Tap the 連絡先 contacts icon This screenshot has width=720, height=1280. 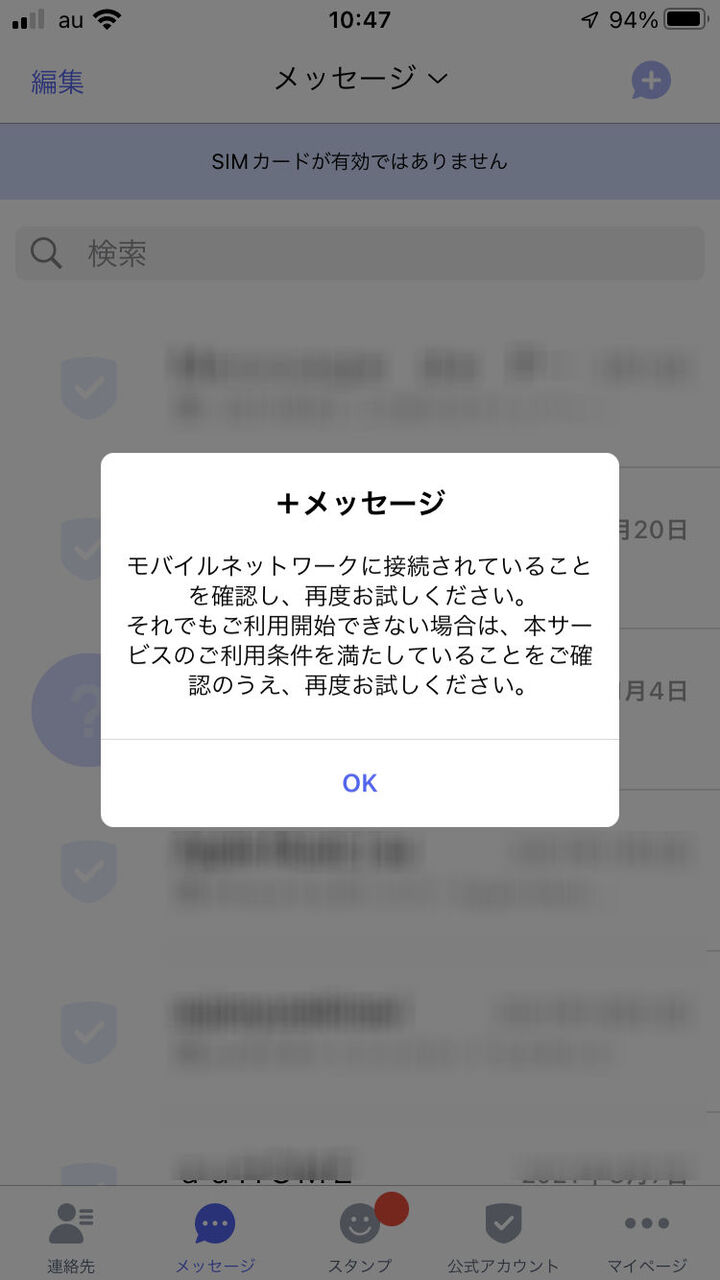pyautogui.click(x=69, y=1222)
